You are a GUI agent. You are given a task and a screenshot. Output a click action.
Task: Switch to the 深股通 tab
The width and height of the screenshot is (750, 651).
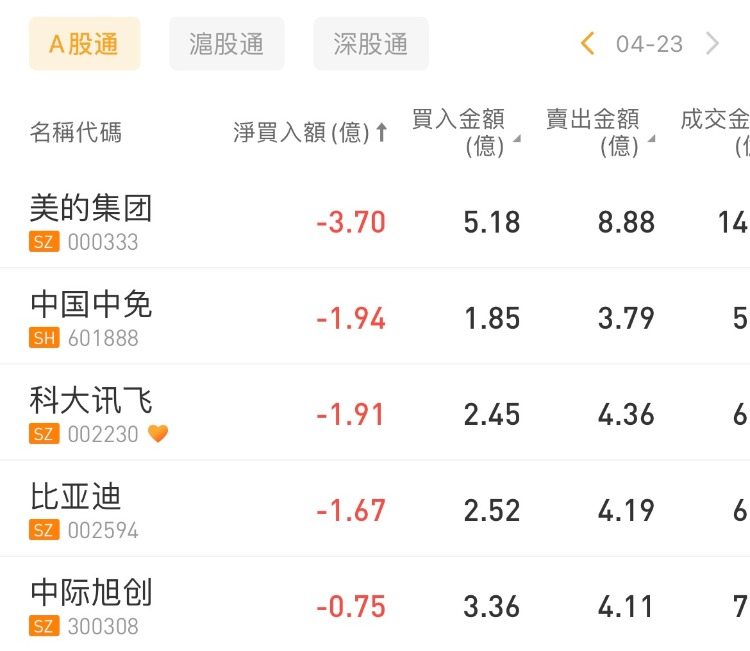coord(371,44)
